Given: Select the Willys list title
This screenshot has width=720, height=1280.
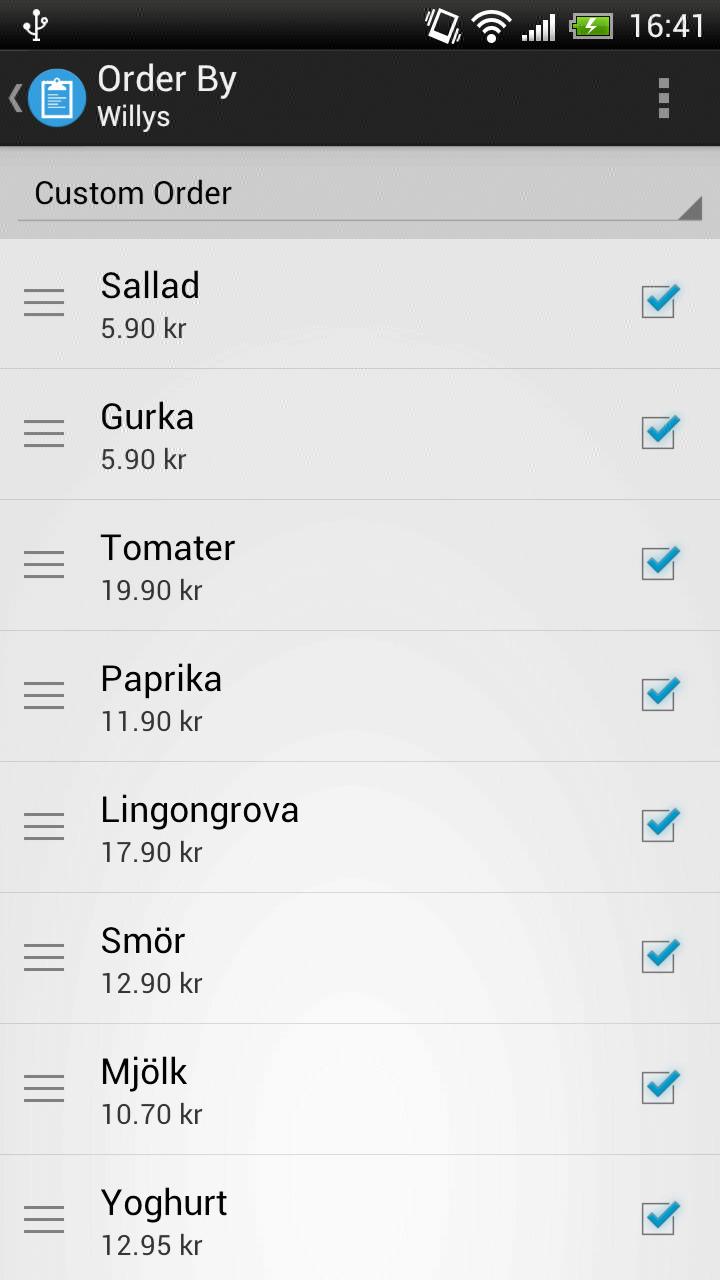Looking at the screenshot, I should pos(131,118).
